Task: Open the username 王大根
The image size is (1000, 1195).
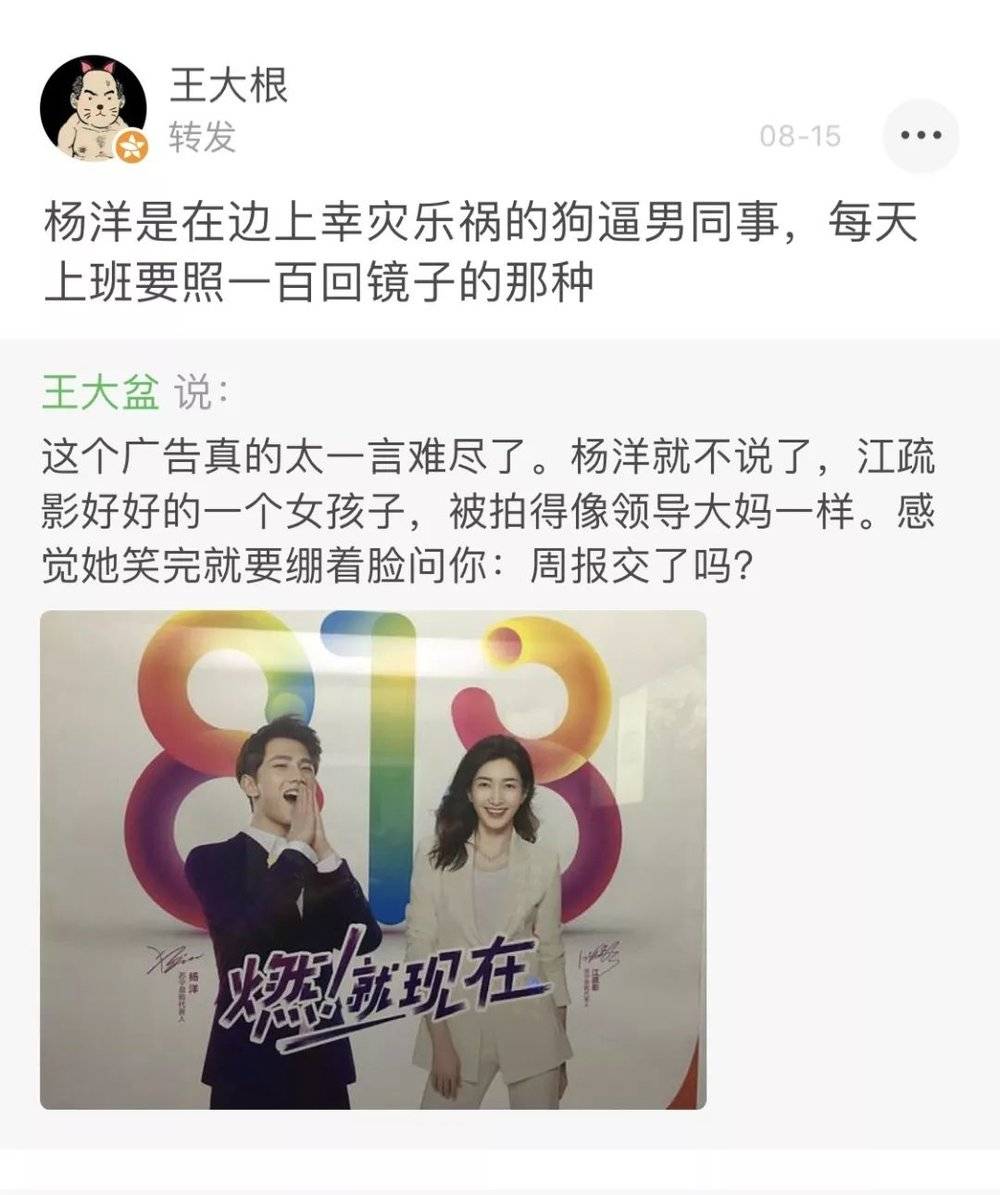Action: 228,85
